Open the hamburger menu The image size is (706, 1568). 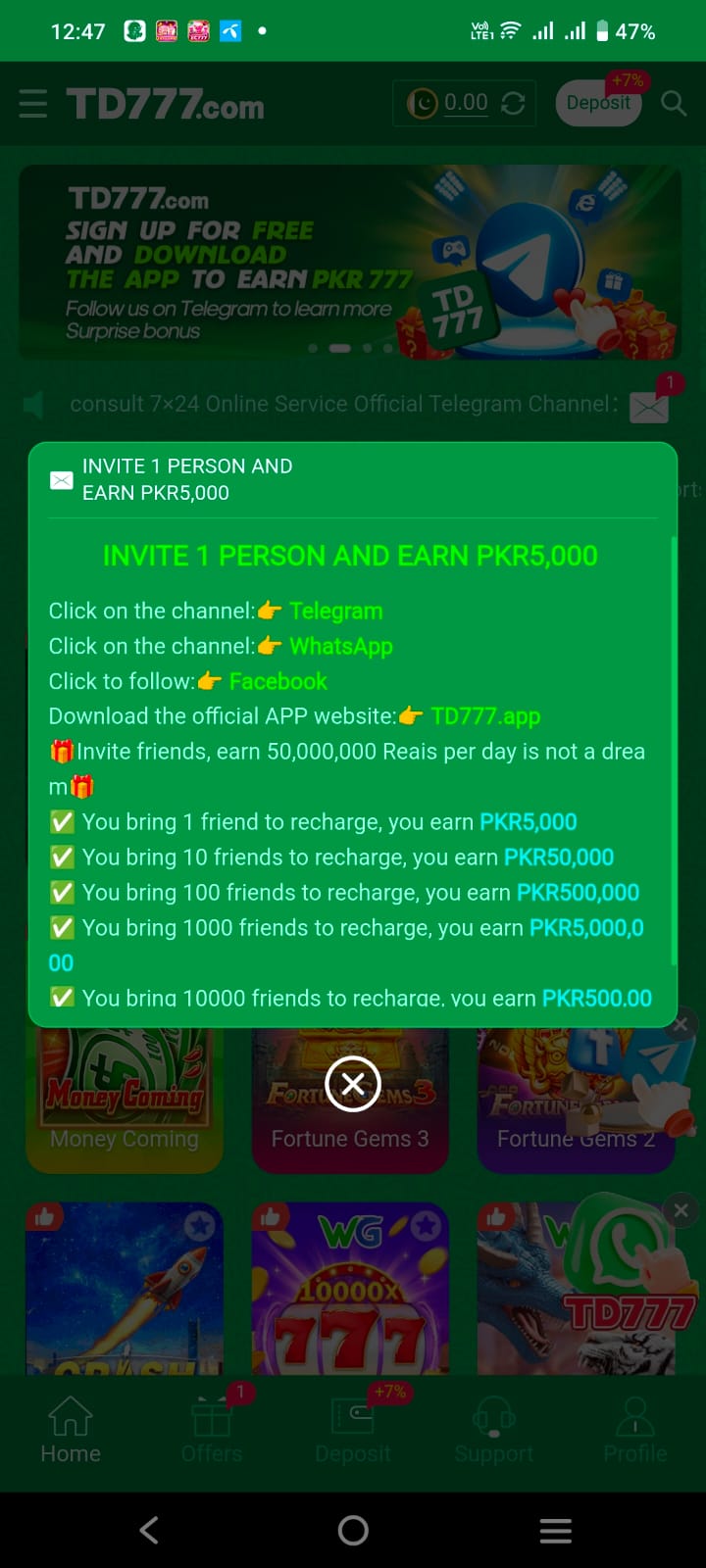33,103
